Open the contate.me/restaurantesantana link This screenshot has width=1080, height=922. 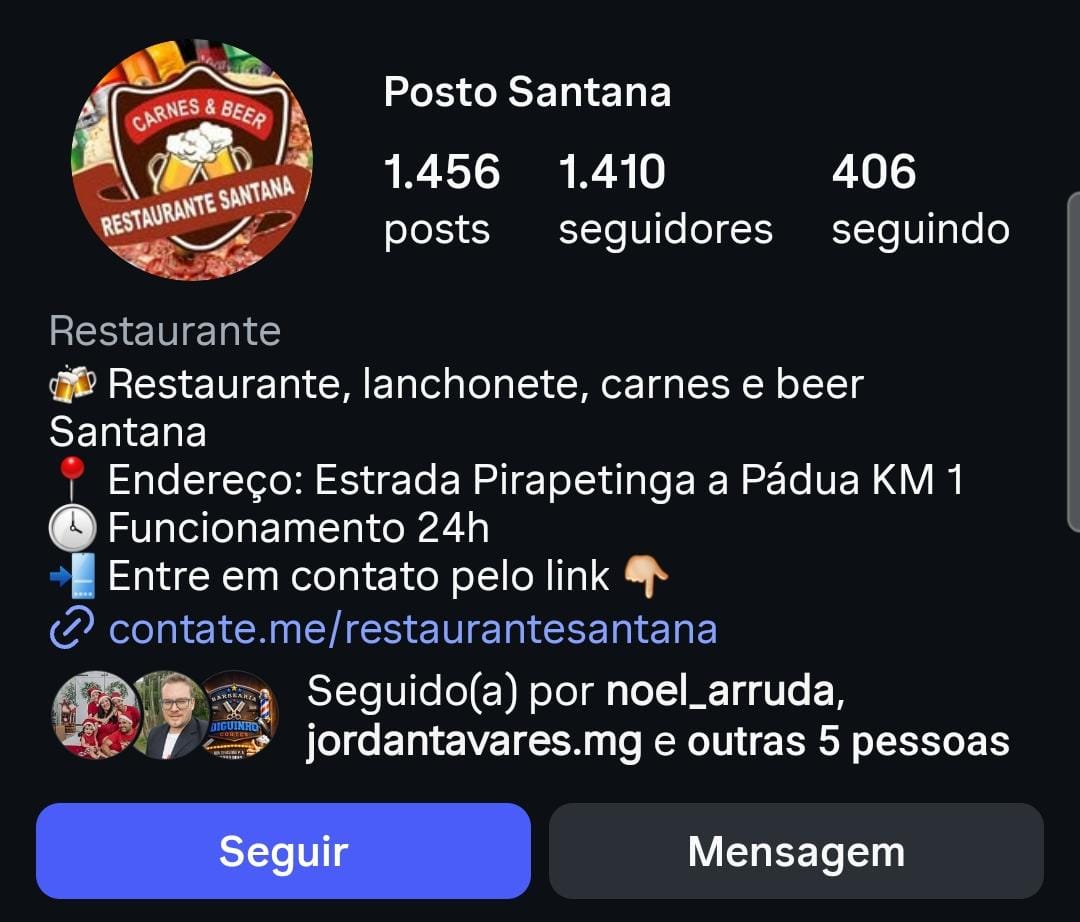pos(412,629)
